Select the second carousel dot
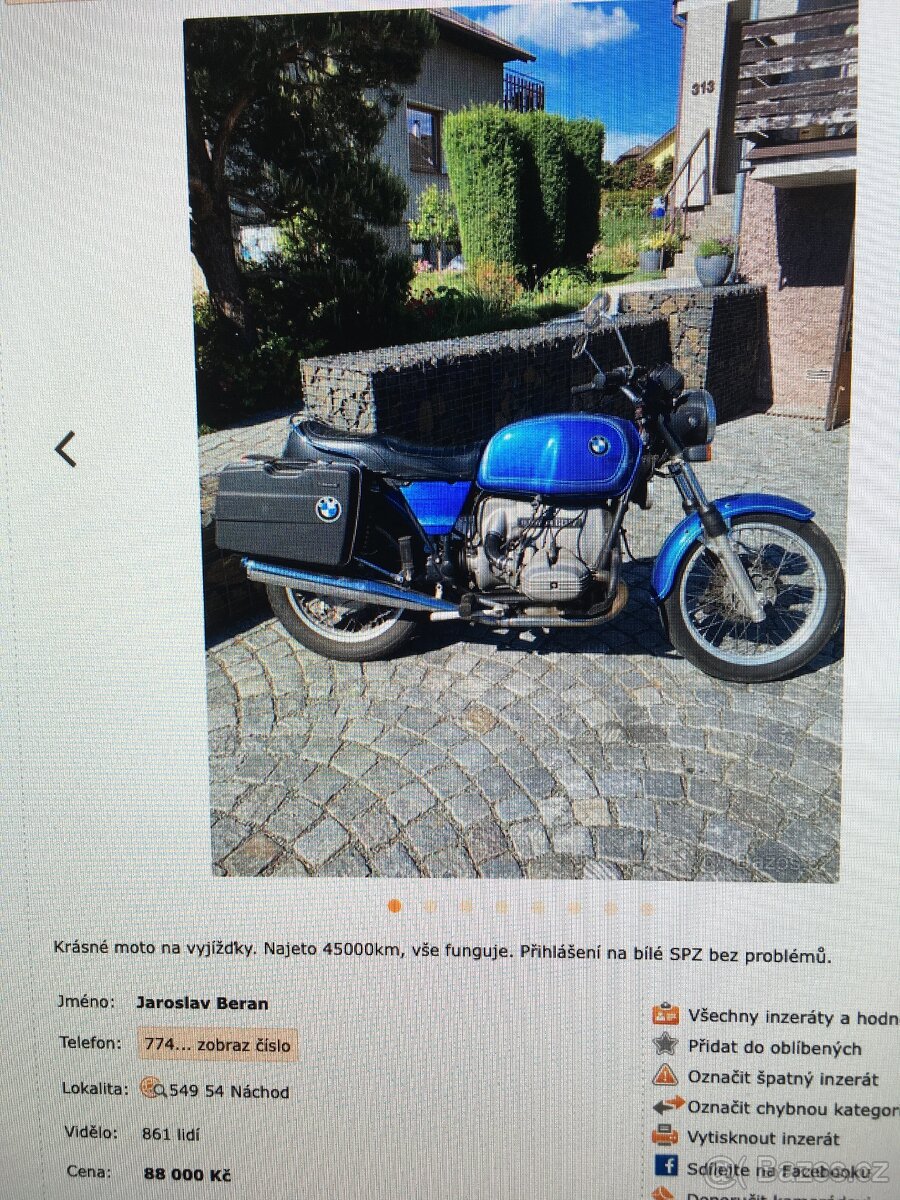 tap(430, 906)
